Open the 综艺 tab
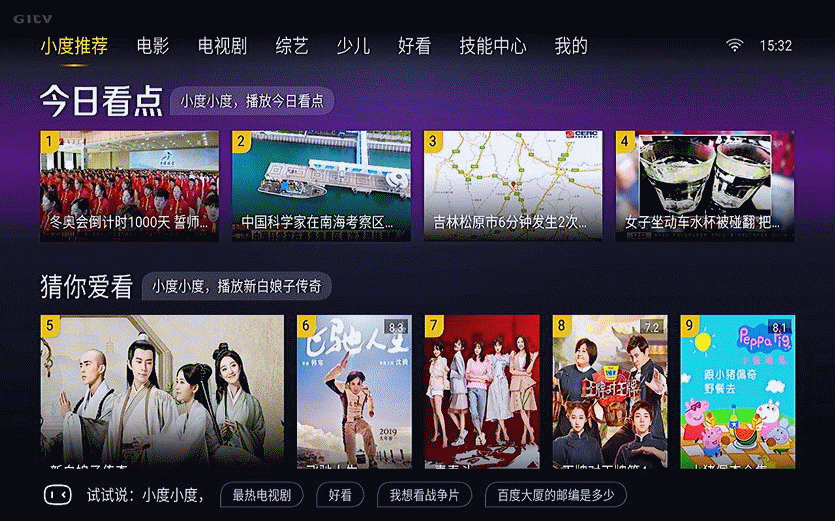 291,46
